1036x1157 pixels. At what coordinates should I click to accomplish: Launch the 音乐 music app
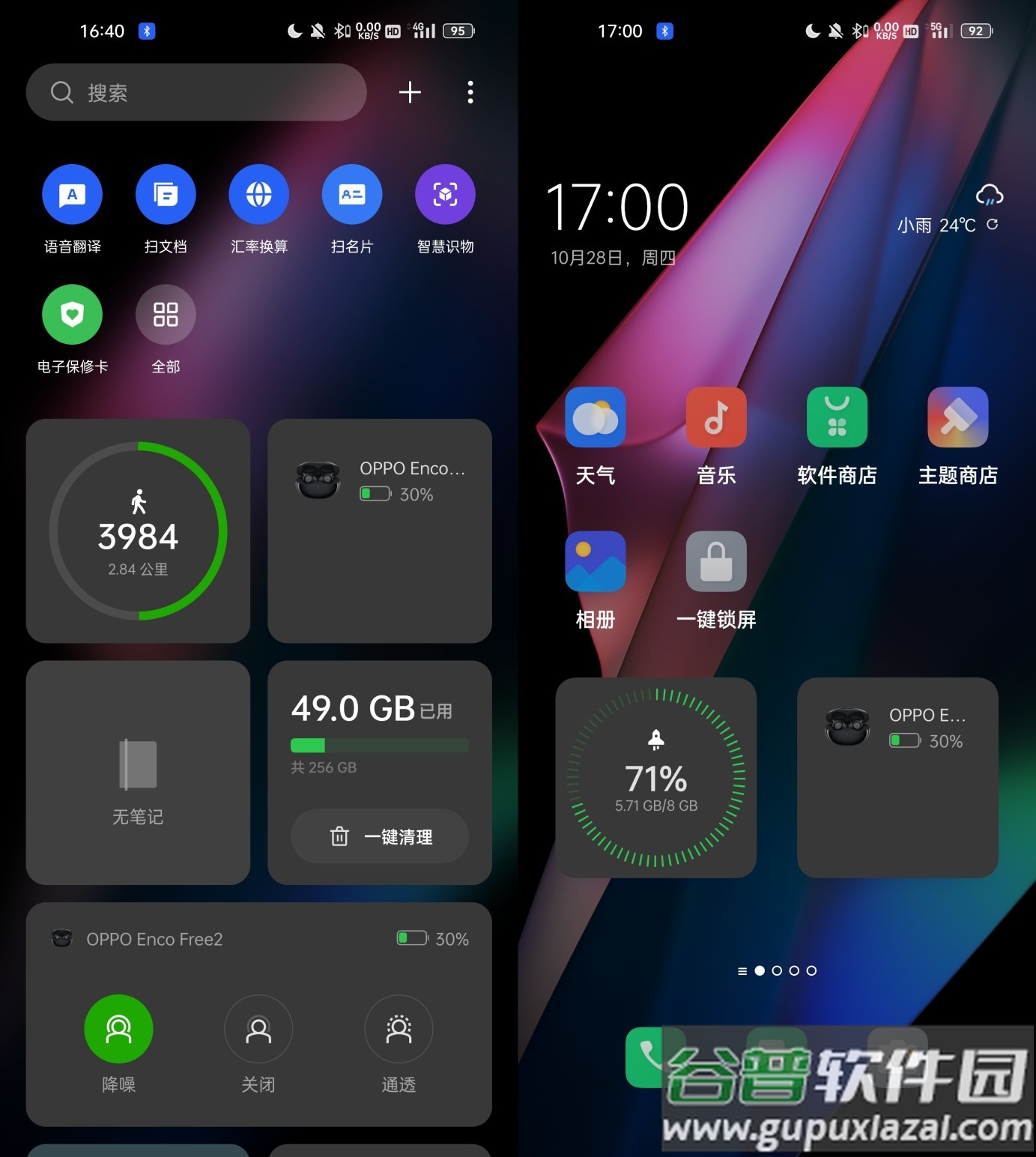click(716, 417)
